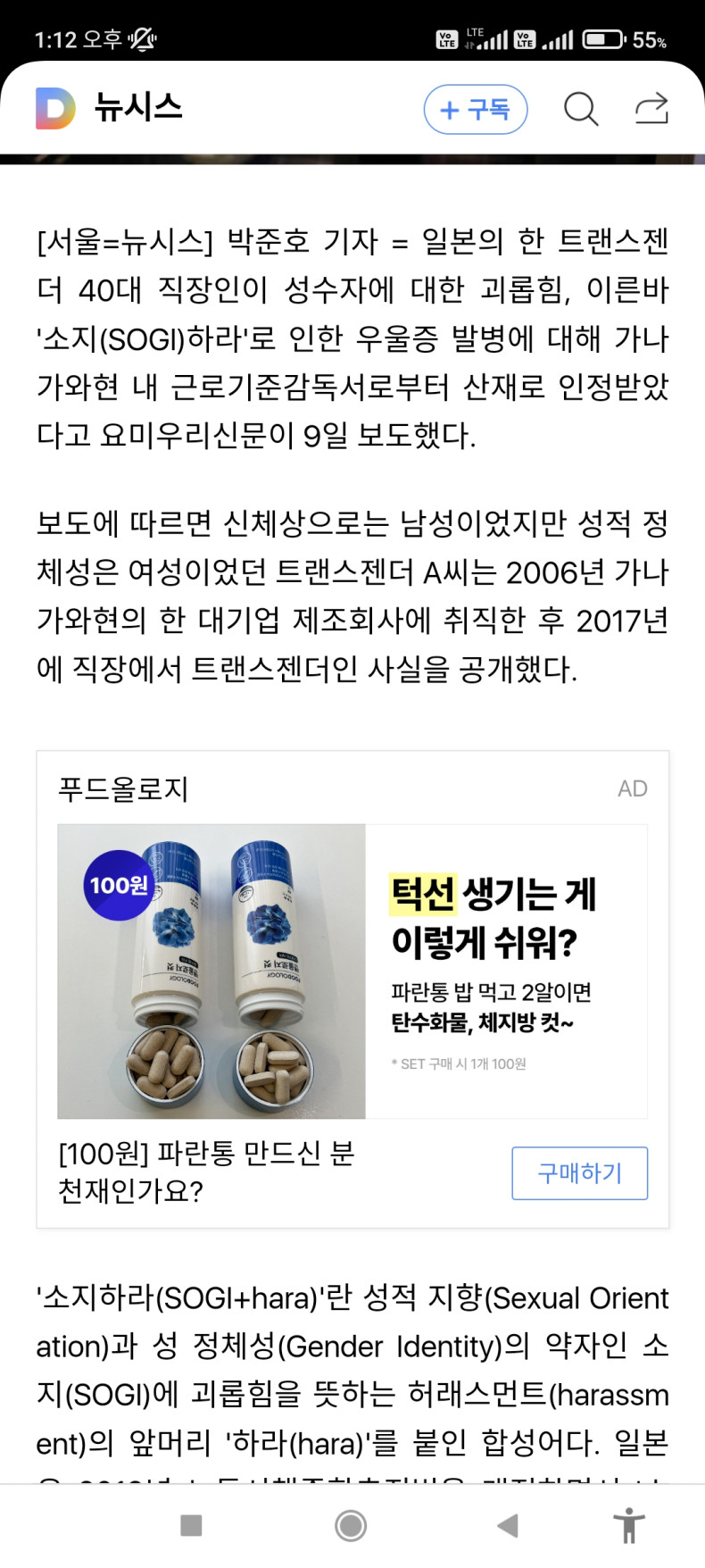This screenshot has width=705, height=1568.
Task: Tap the 구매하기 button in the ad
Action: pos(579,1172)
